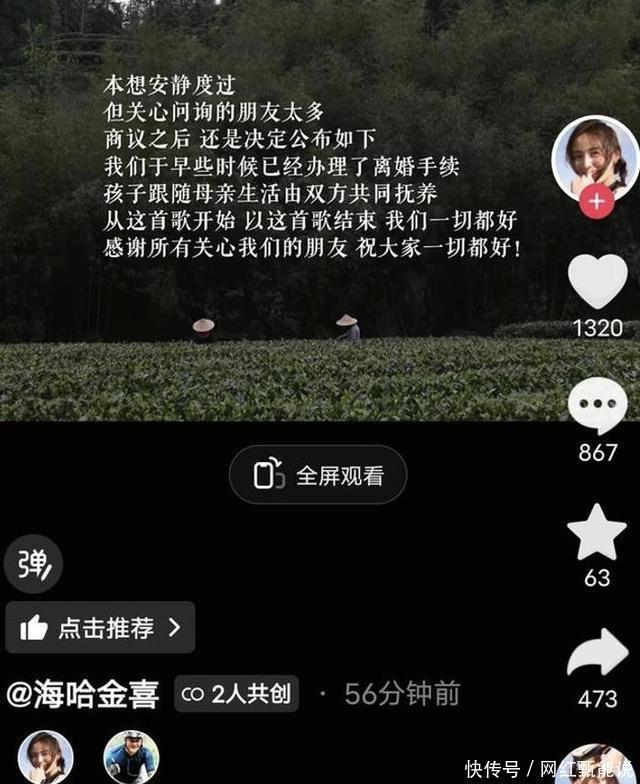
Task: Follow the creator with the plus badge
Action: 596,201
